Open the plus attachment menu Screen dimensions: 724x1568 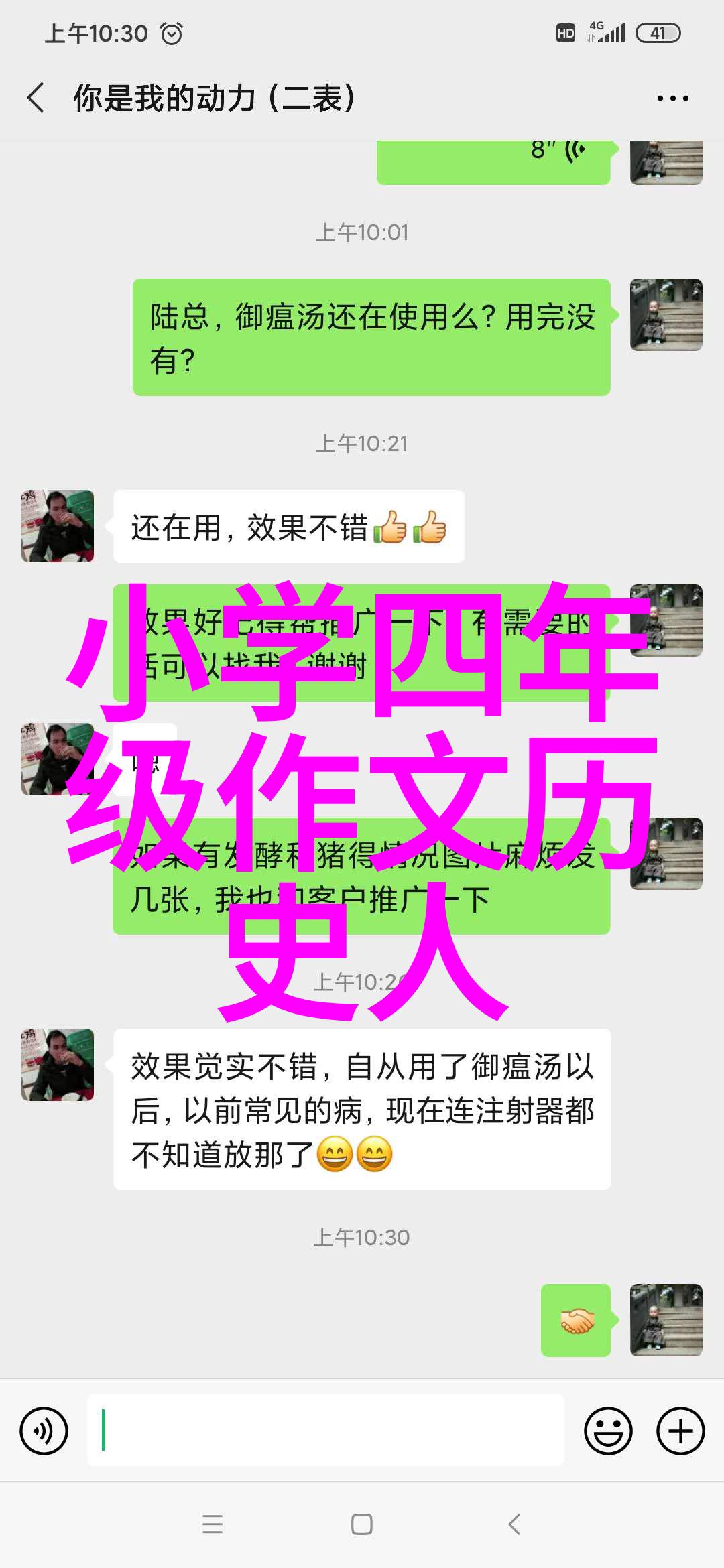680,1431
